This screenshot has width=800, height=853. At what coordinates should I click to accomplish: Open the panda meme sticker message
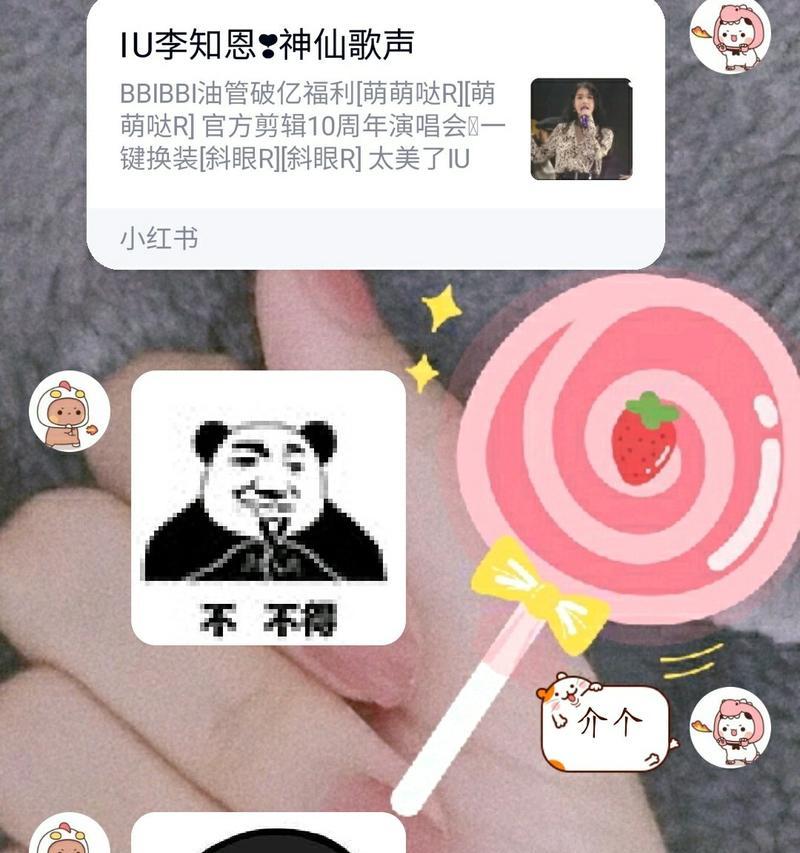pos(268,507)
